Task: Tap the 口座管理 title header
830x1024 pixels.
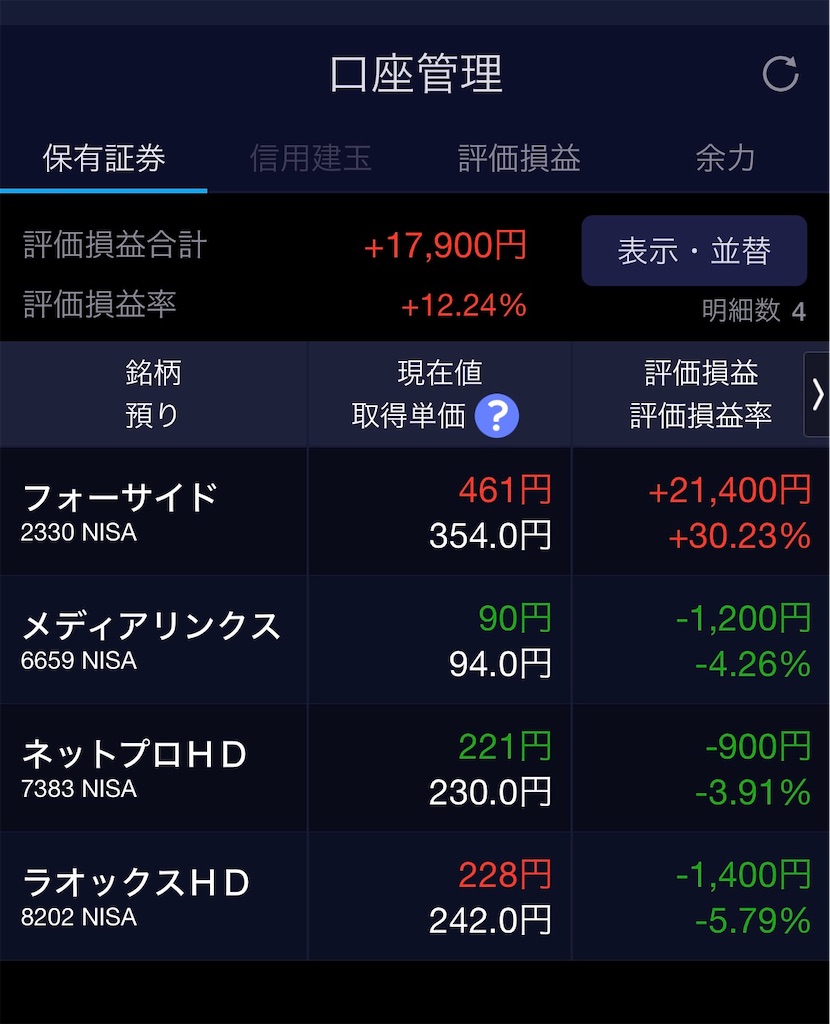Action: point(414,73)
